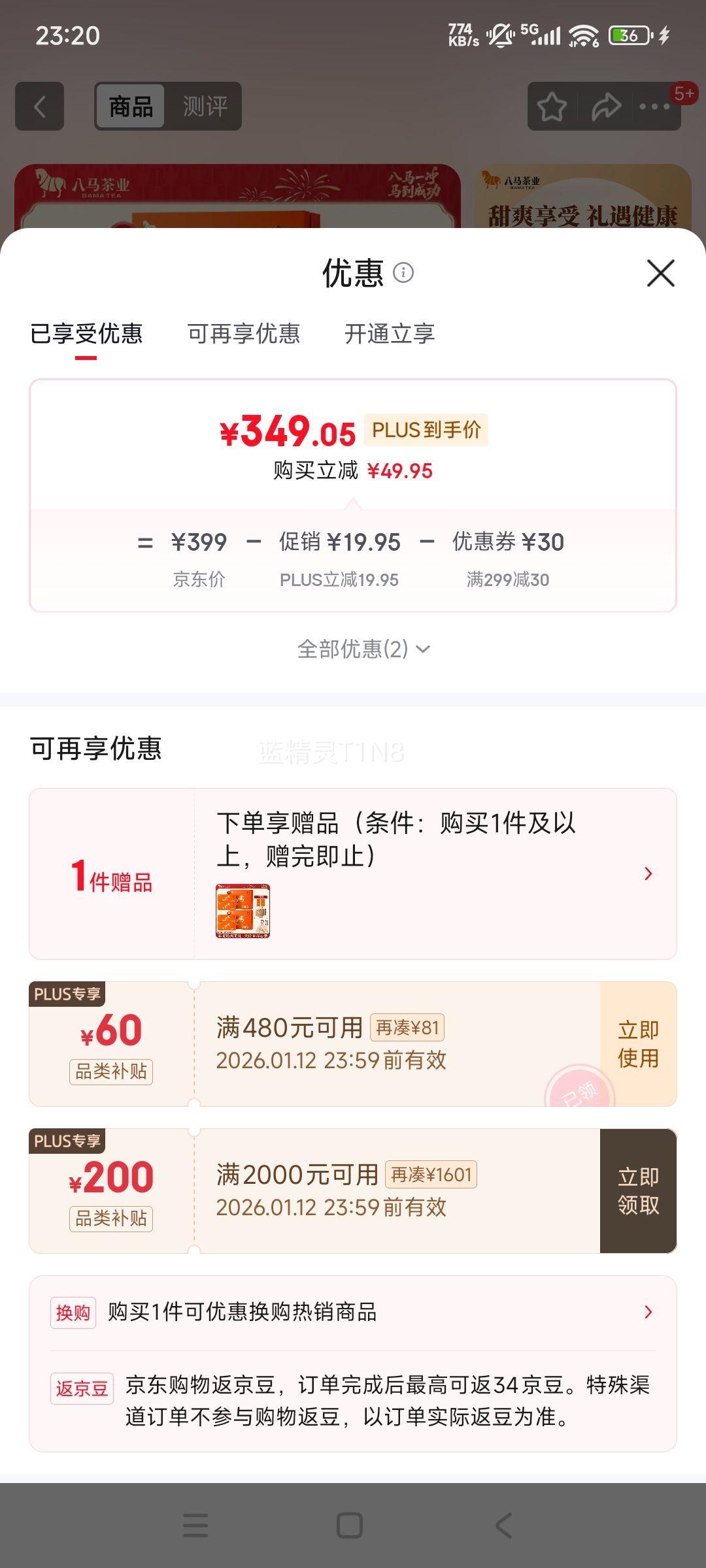Open gift details via the right chevron
Image resolution: width=706 pixels, height=1568 pixels.
pos(647,872)
